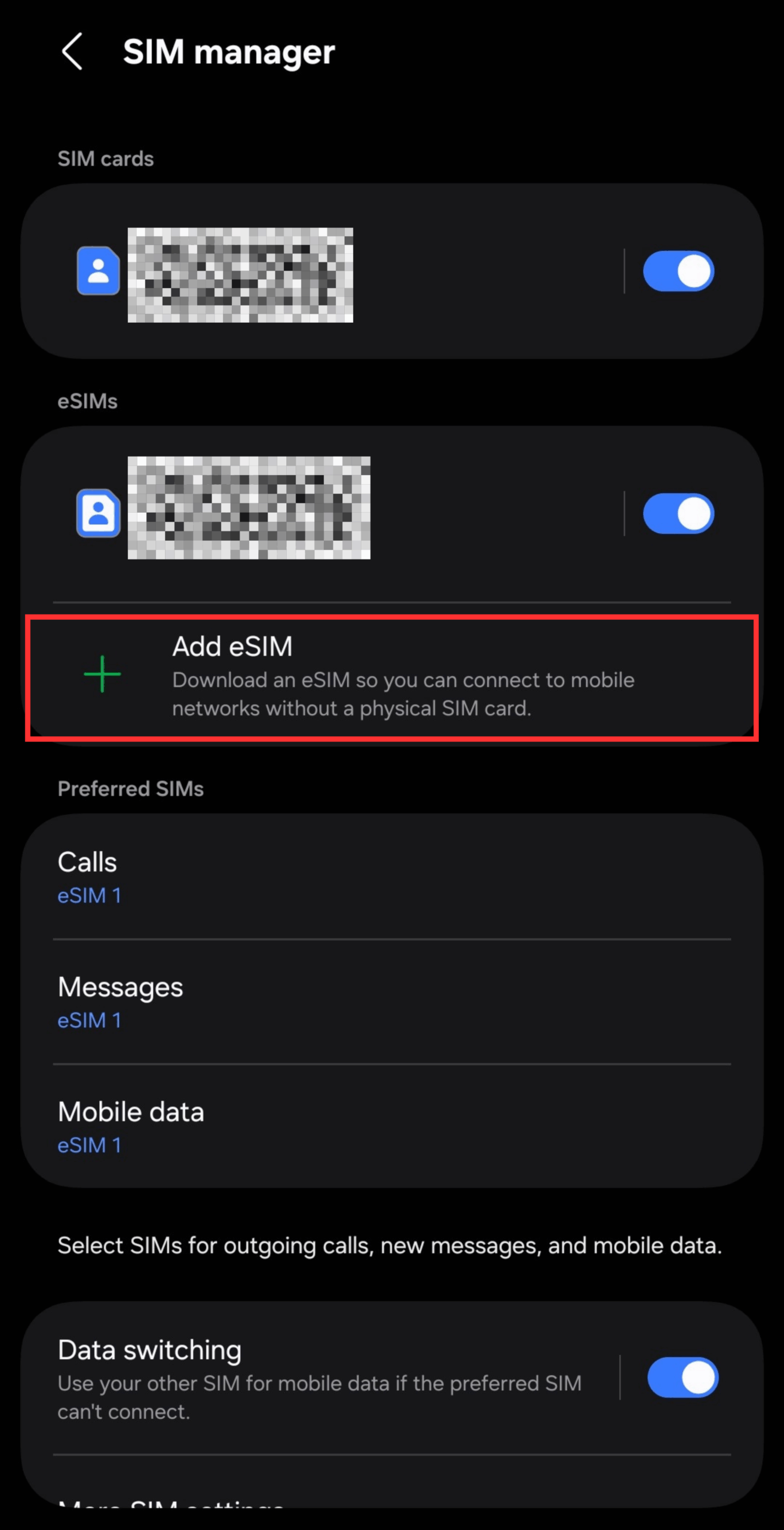The height and width of the screenshot is (1530, 784).
Task: Go back from SIM manager
Action: click(72, 51)
